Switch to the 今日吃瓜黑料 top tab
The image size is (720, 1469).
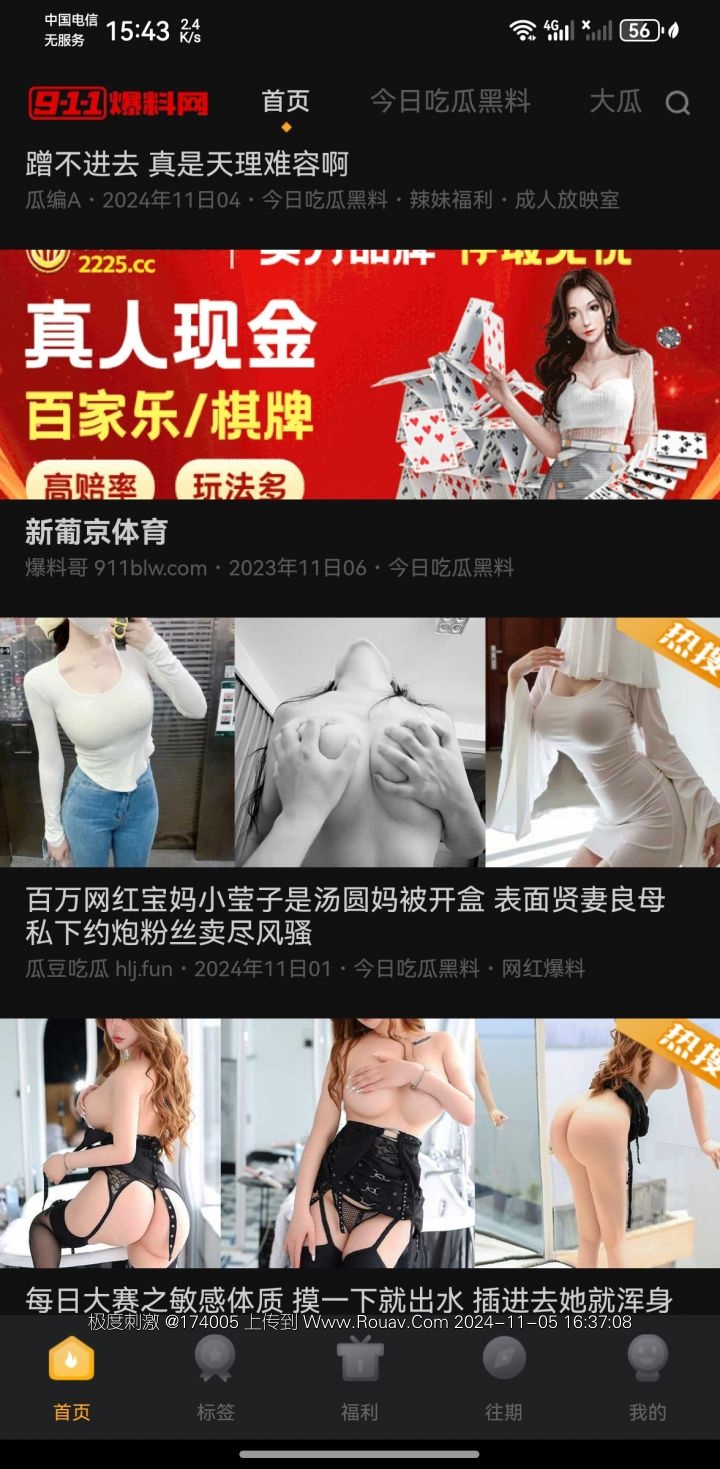click(450, 102)
